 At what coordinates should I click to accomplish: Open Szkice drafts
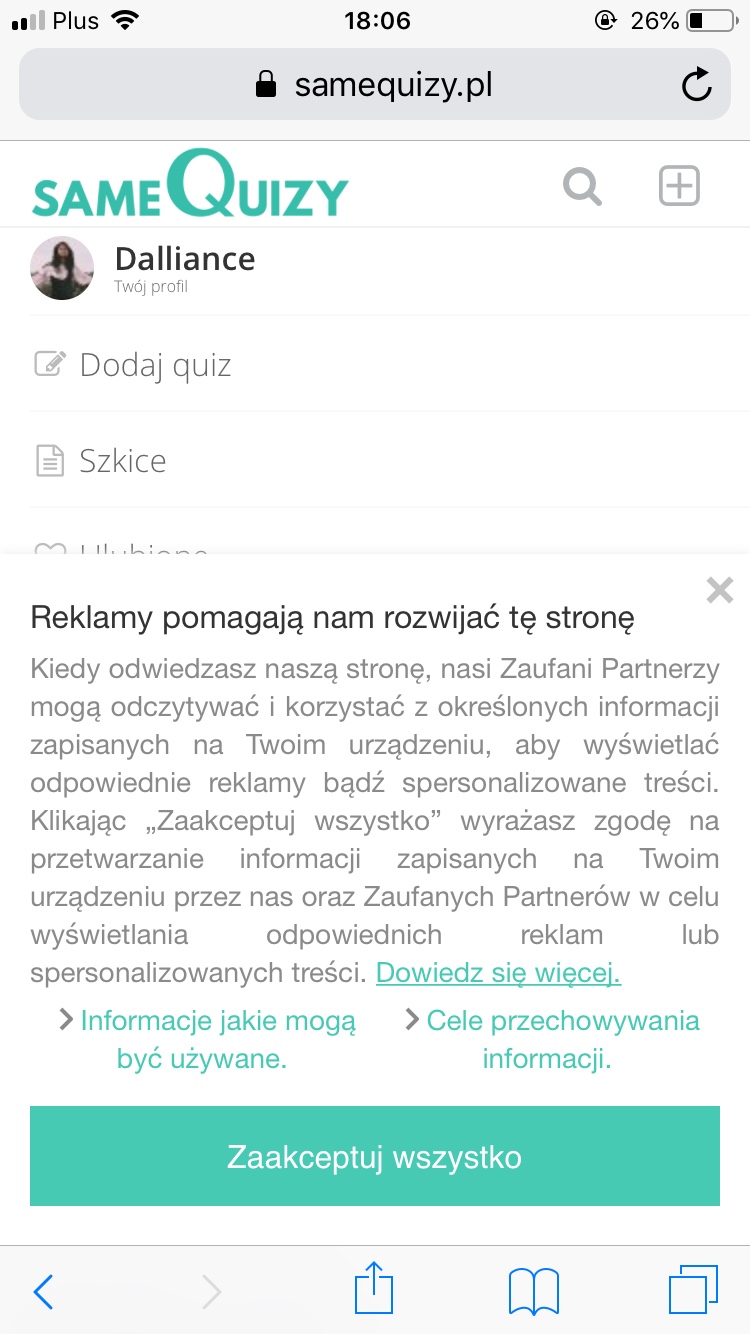tap(122, 461)
